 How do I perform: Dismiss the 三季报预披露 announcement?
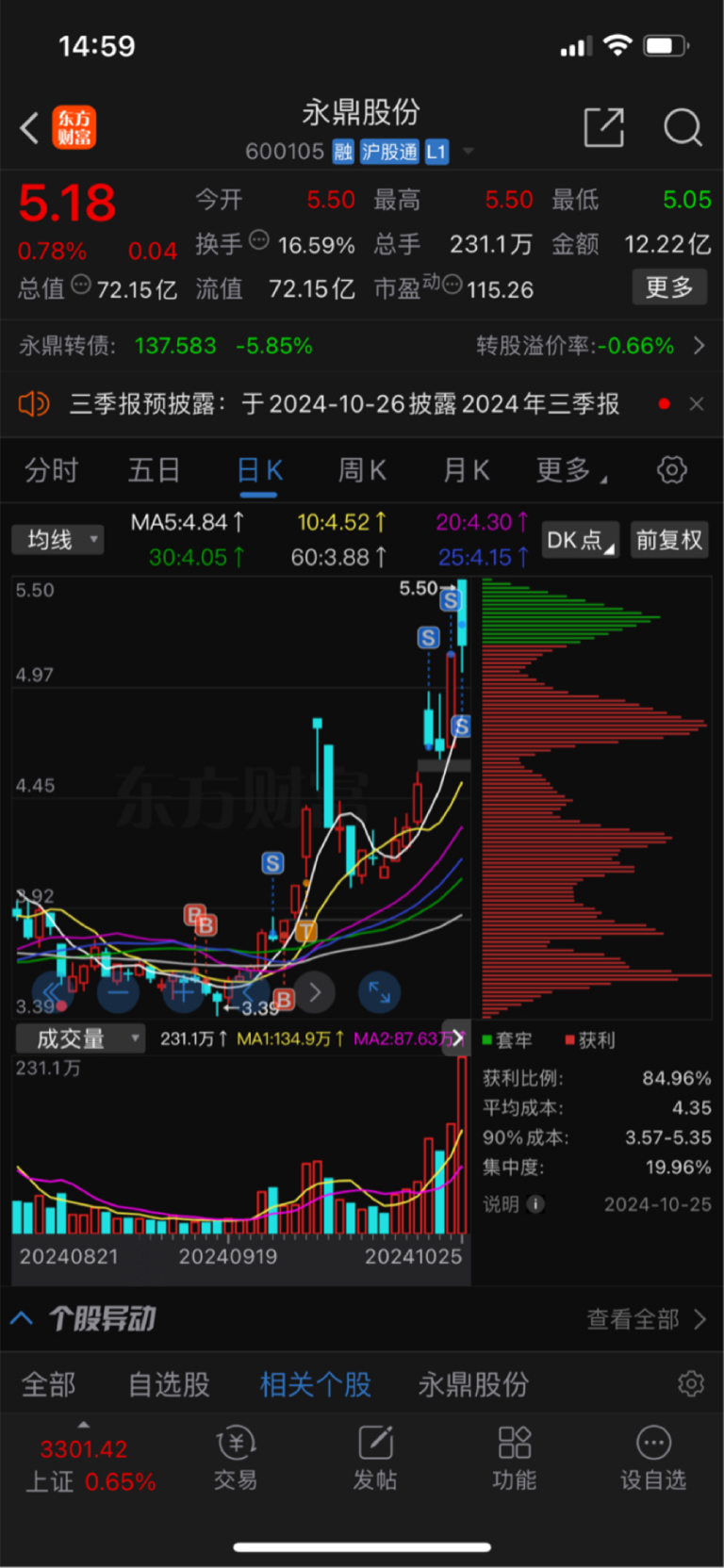697,404
